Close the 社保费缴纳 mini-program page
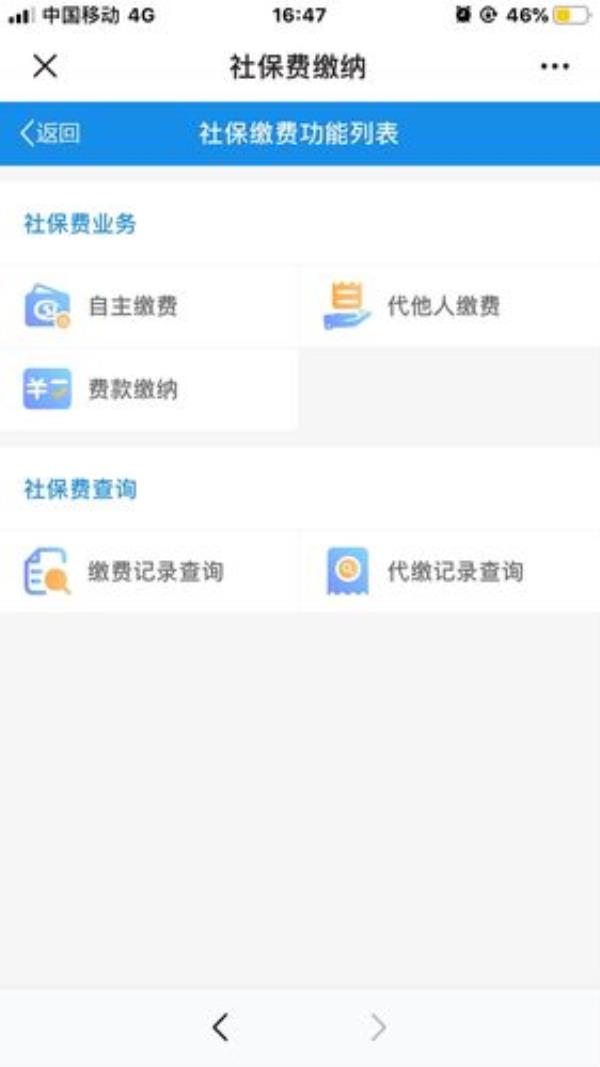 [x=45, y=67]
